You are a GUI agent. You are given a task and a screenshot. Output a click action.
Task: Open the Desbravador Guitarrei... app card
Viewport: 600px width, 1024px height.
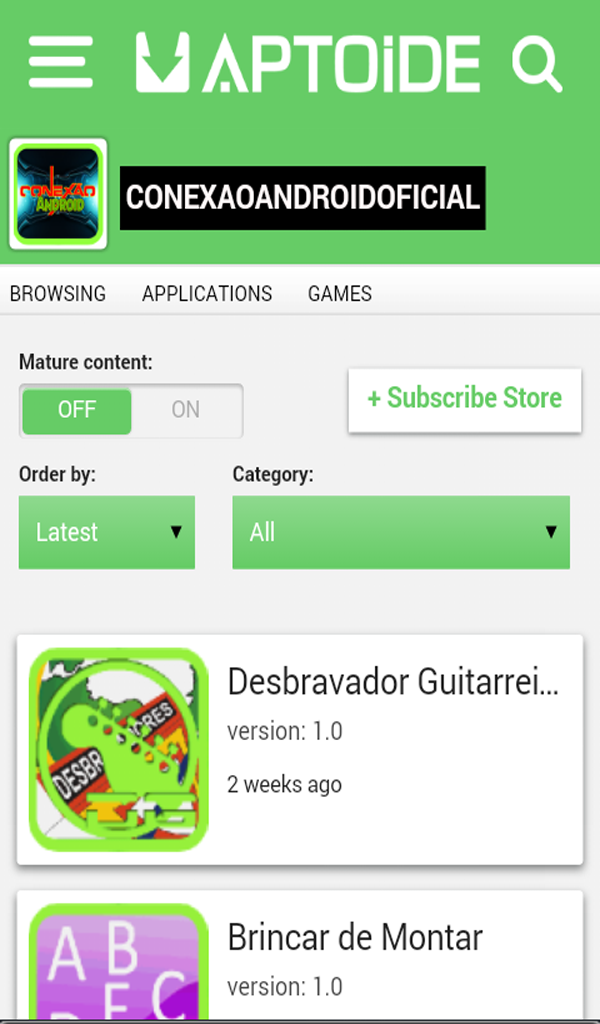tap(300, 749)
